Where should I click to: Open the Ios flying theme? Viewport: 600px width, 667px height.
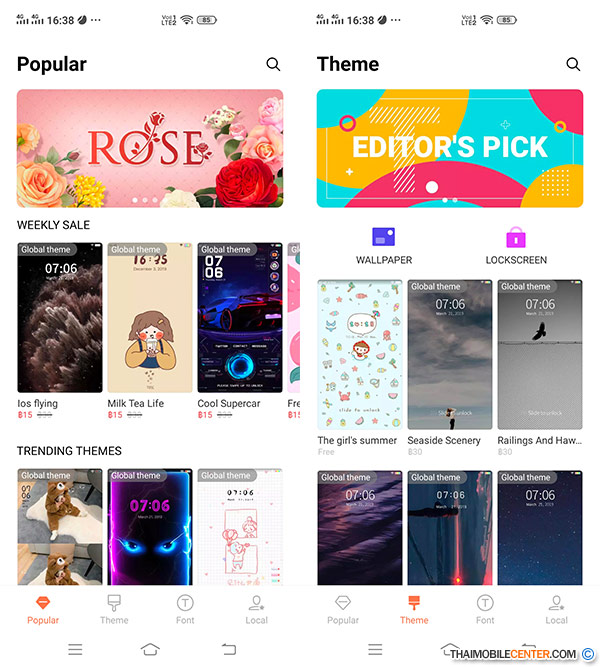[59, 317]
